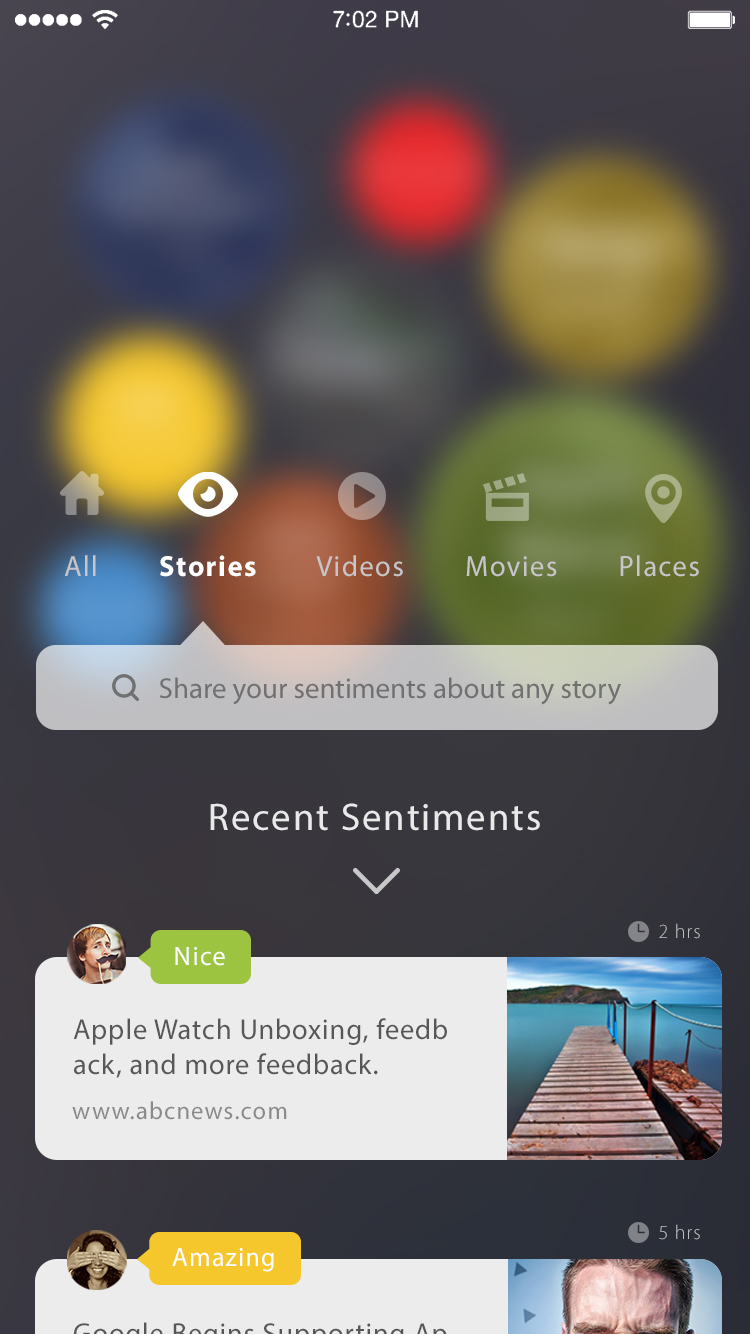The height and width of the screenshot is (1334, 750).
Task: Open the Apple Watch Unboxing story card
Action: [x=378, y=1058]
